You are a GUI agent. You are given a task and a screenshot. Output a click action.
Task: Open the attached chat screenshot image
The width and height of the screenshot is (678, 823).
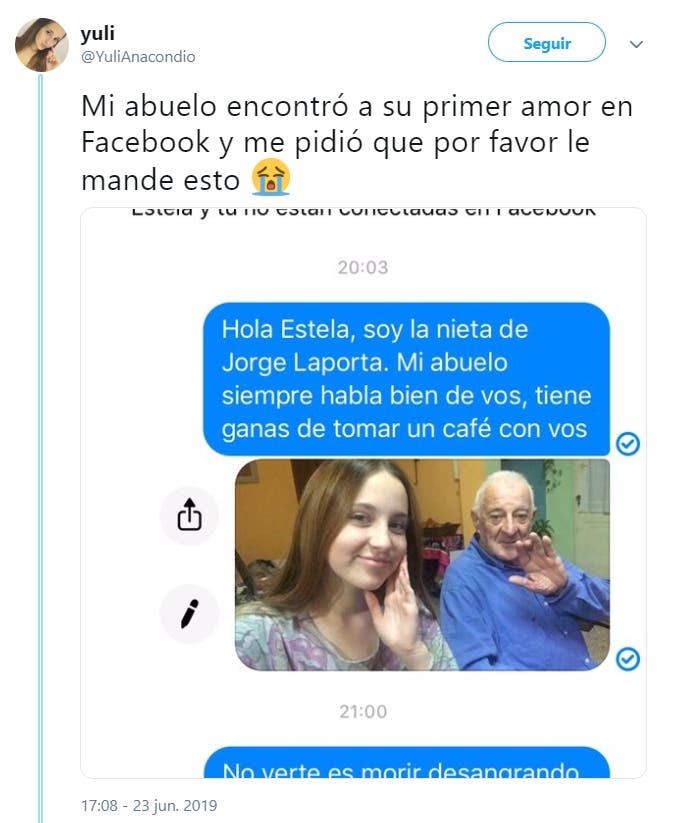click(x=363, y=492)
